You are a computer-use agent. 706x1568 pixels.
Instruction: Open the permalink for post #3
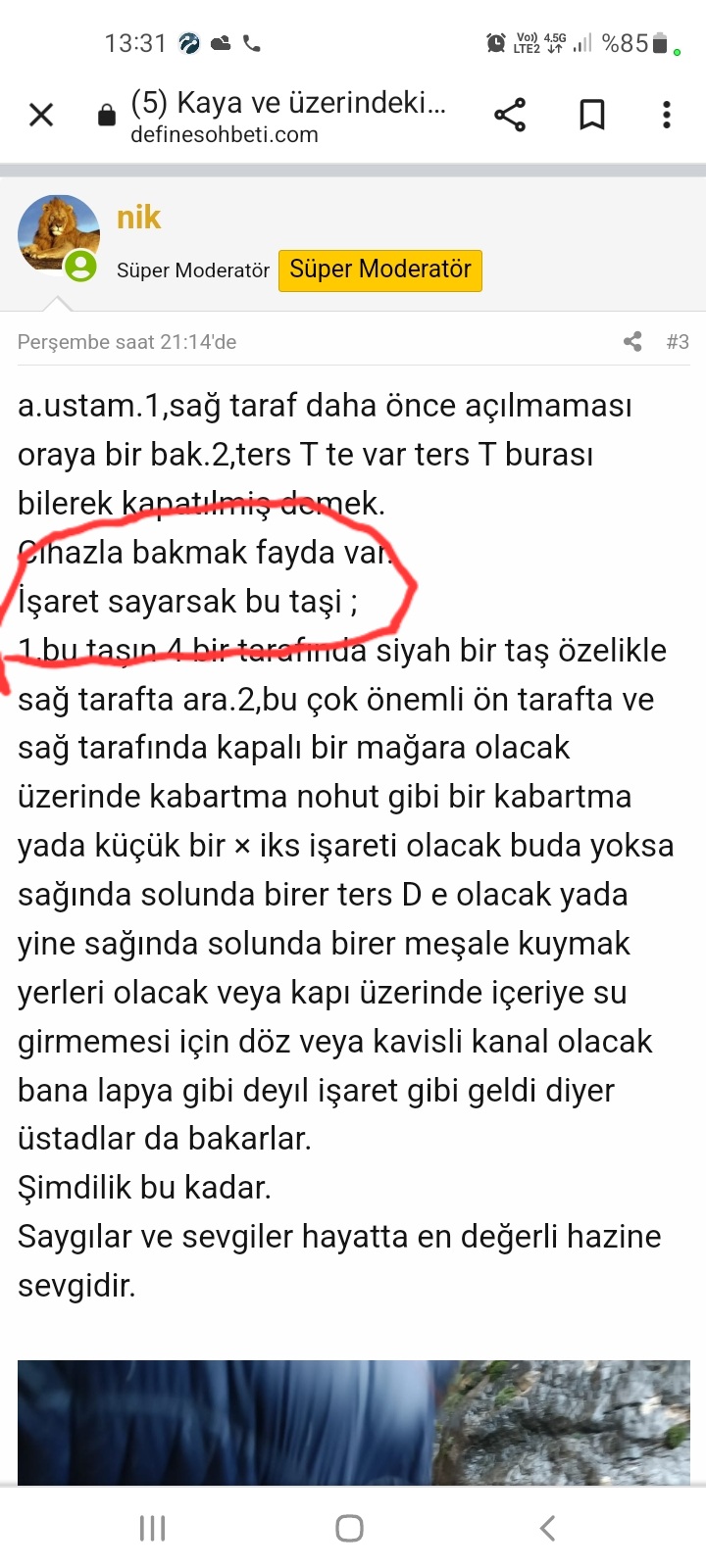678,342
